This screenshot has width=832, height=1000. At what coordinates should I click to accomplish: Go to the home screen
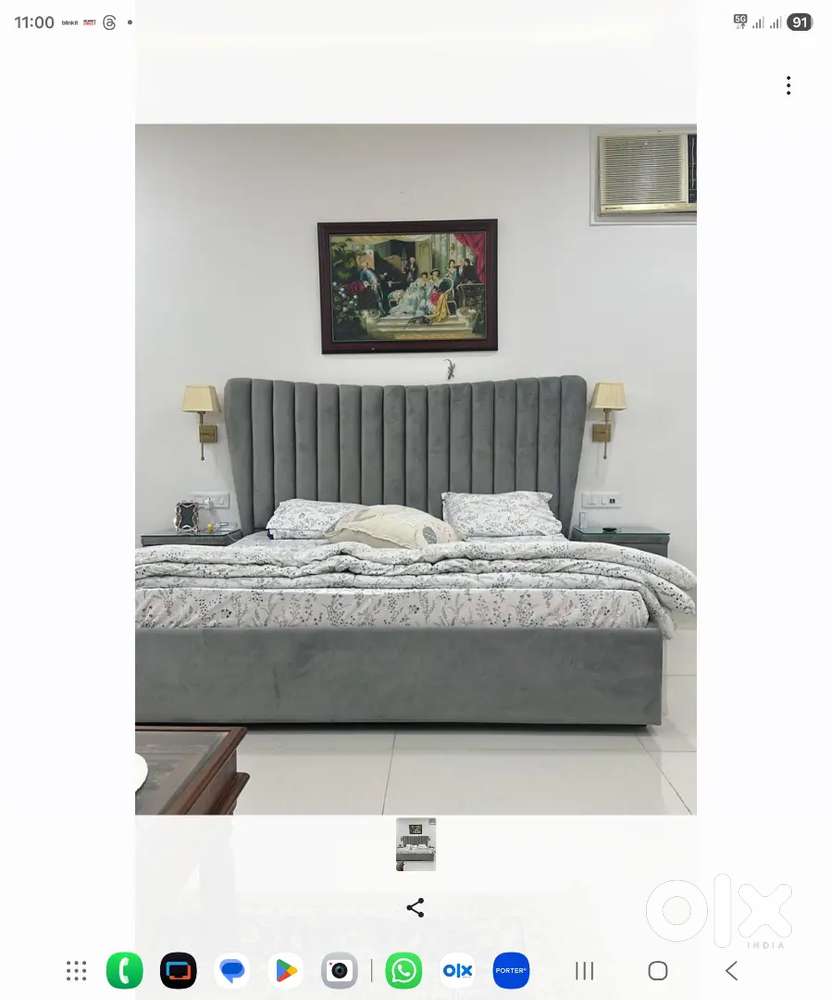657,970
